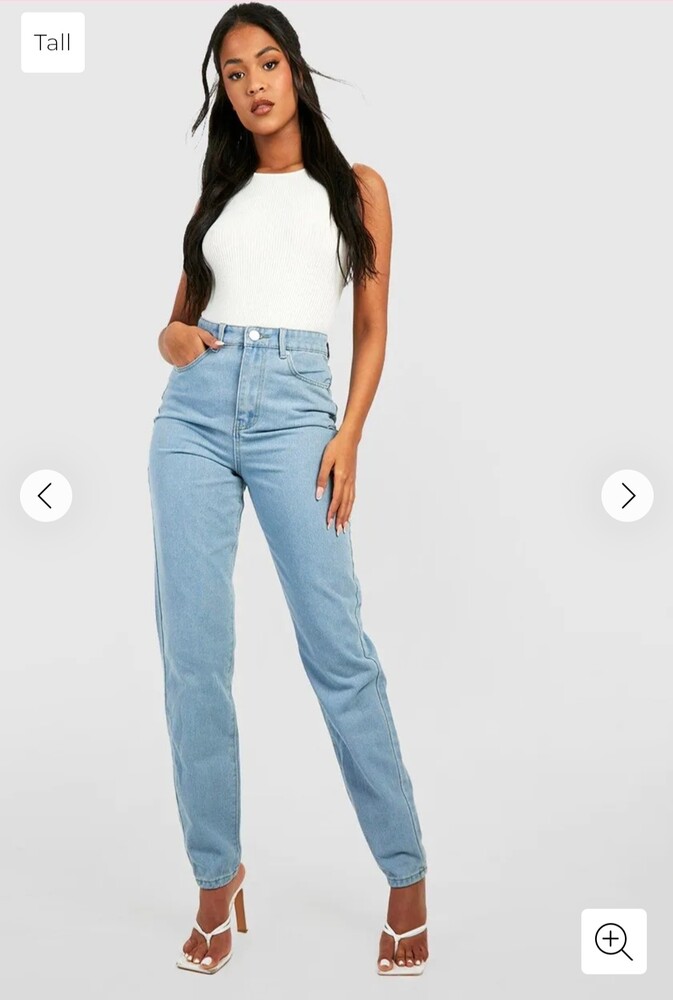Viewport: 673px width, 1000px height.
Task: Go to the previous product photo
Action: click(46, 495)
